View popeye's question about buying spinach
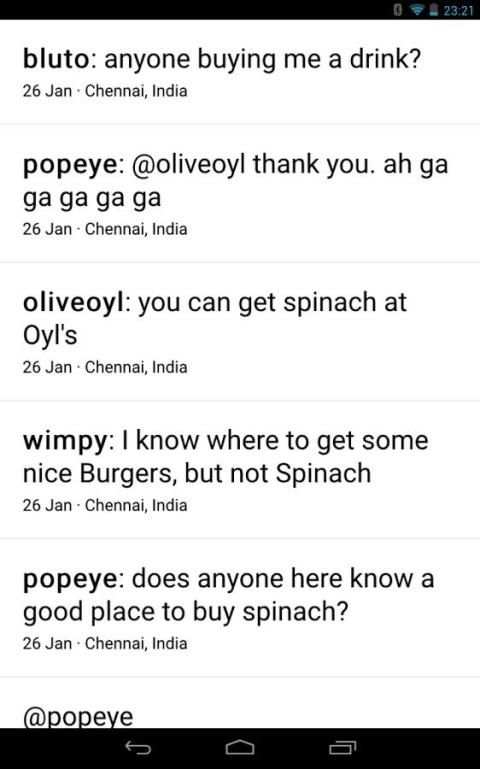This screenshot has height=769, width=480. [x=240, y=608]
